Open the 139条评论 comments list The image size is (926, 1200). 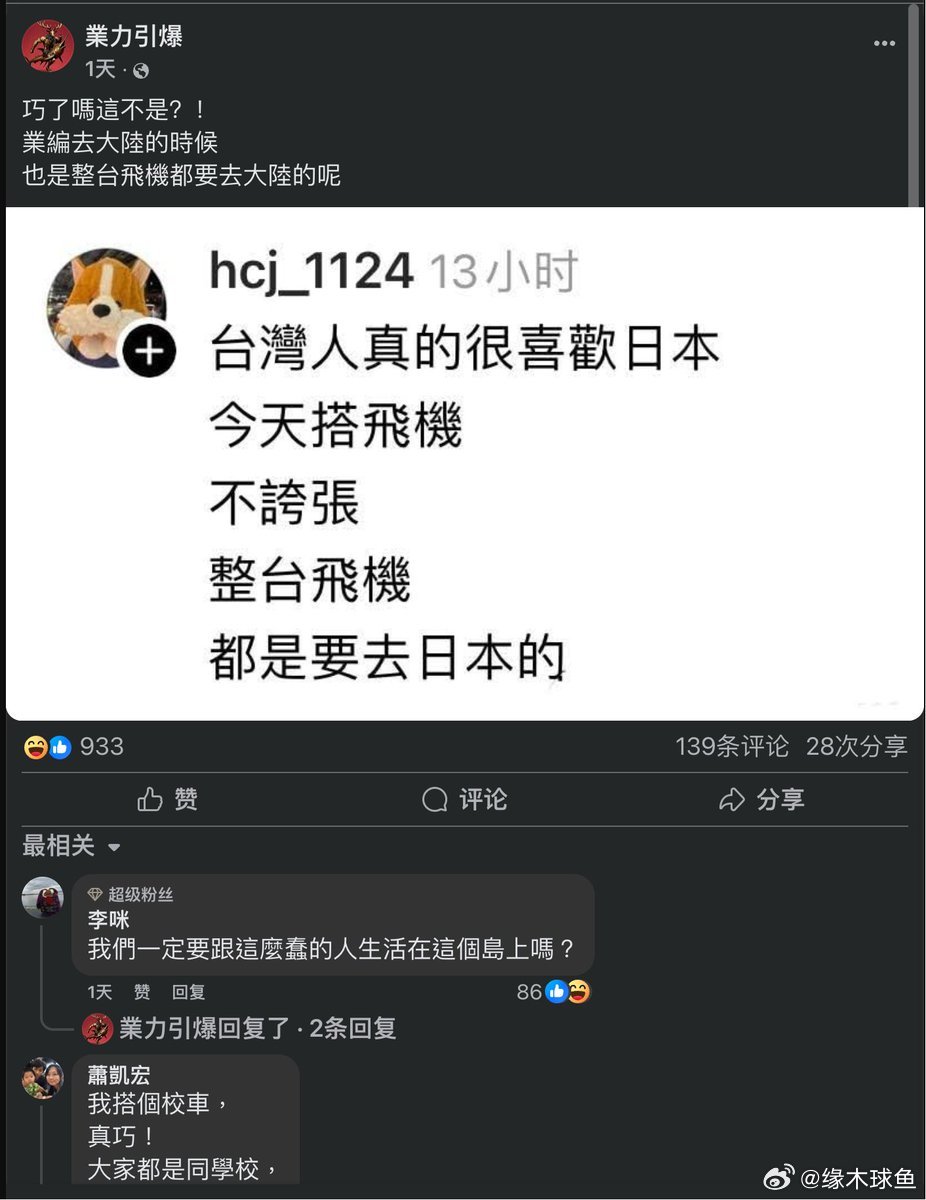click(731, 746)
